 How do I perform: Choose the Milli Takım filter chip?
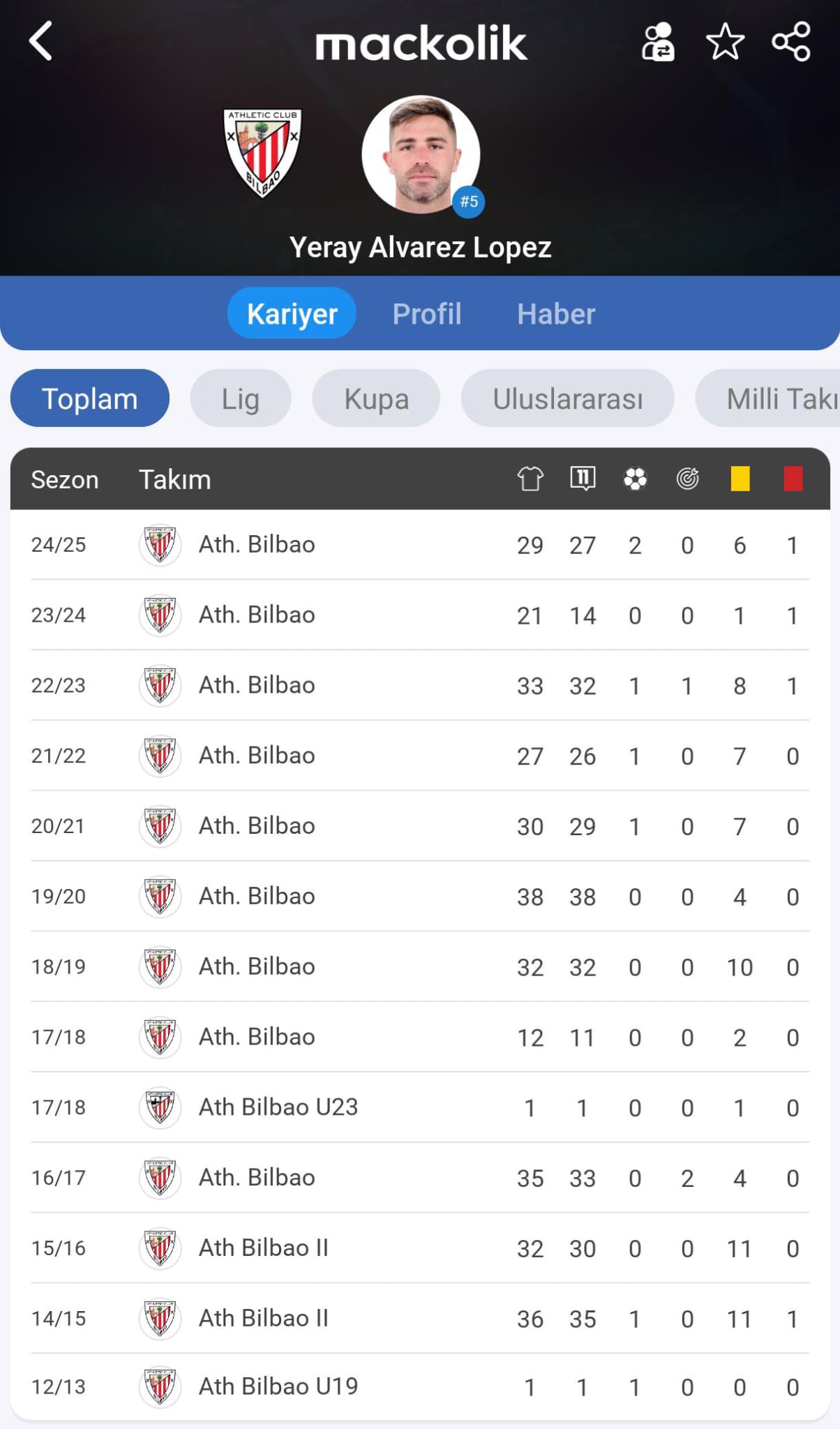[768, 398]
